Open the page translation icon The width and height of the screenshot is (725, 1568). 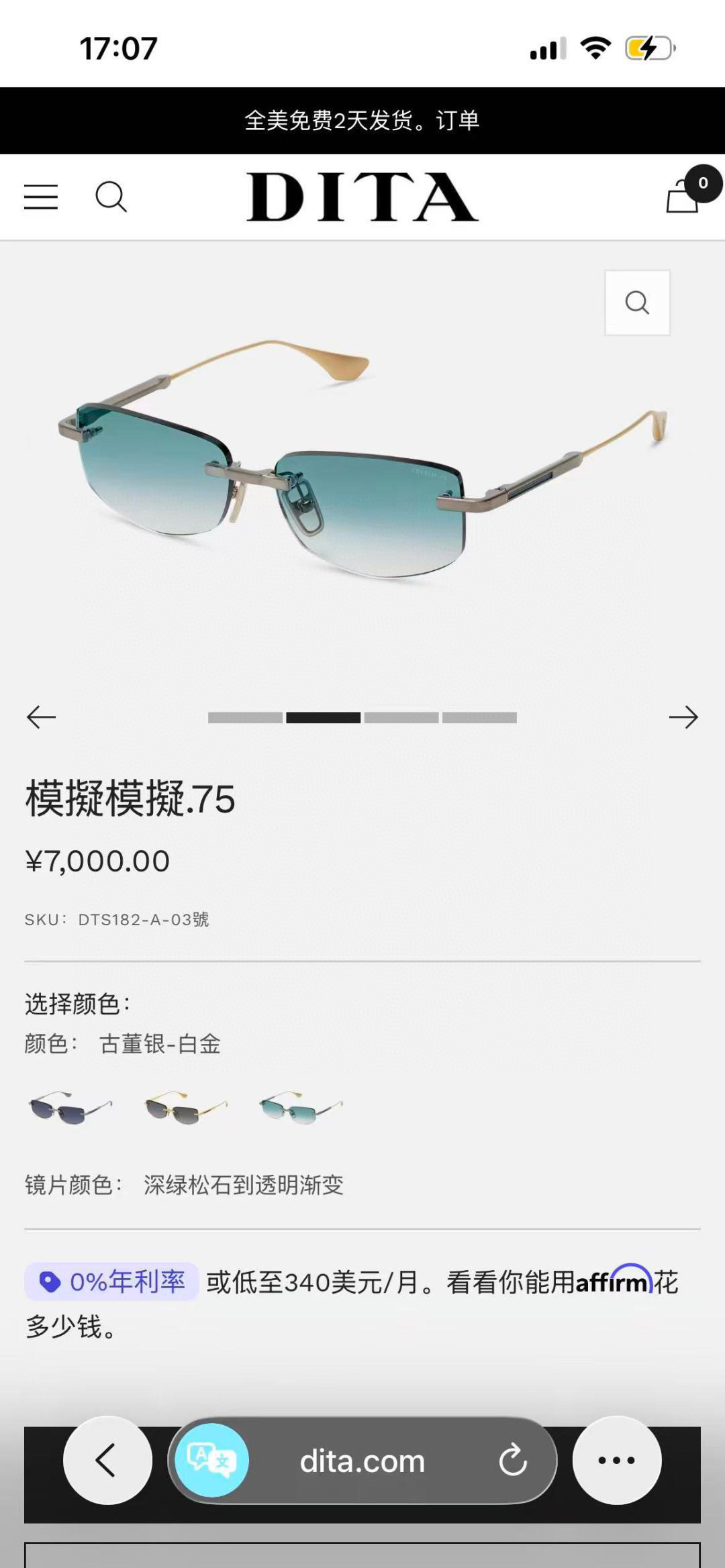point(211,1460)
